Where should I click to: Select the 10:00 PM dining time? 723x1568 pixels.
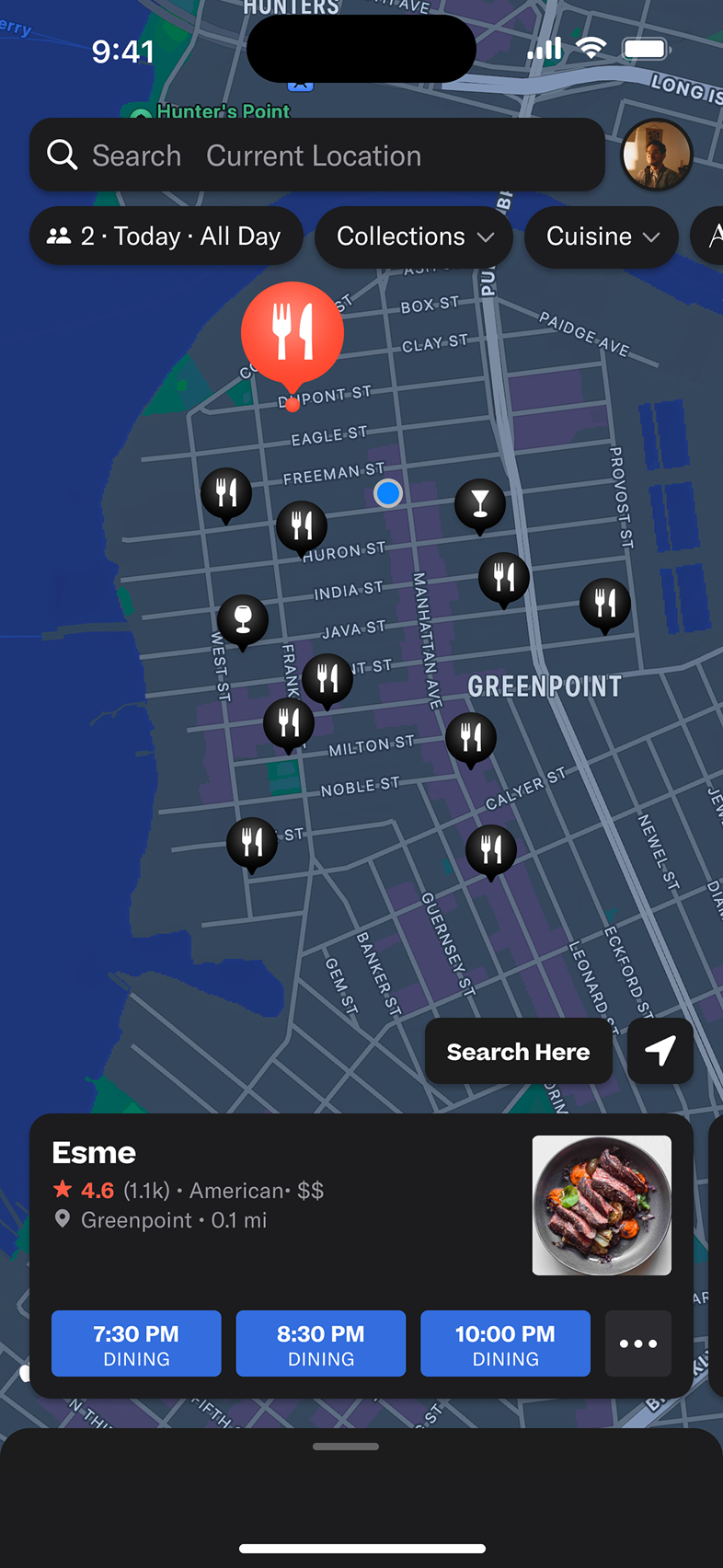pos(505,1343)
